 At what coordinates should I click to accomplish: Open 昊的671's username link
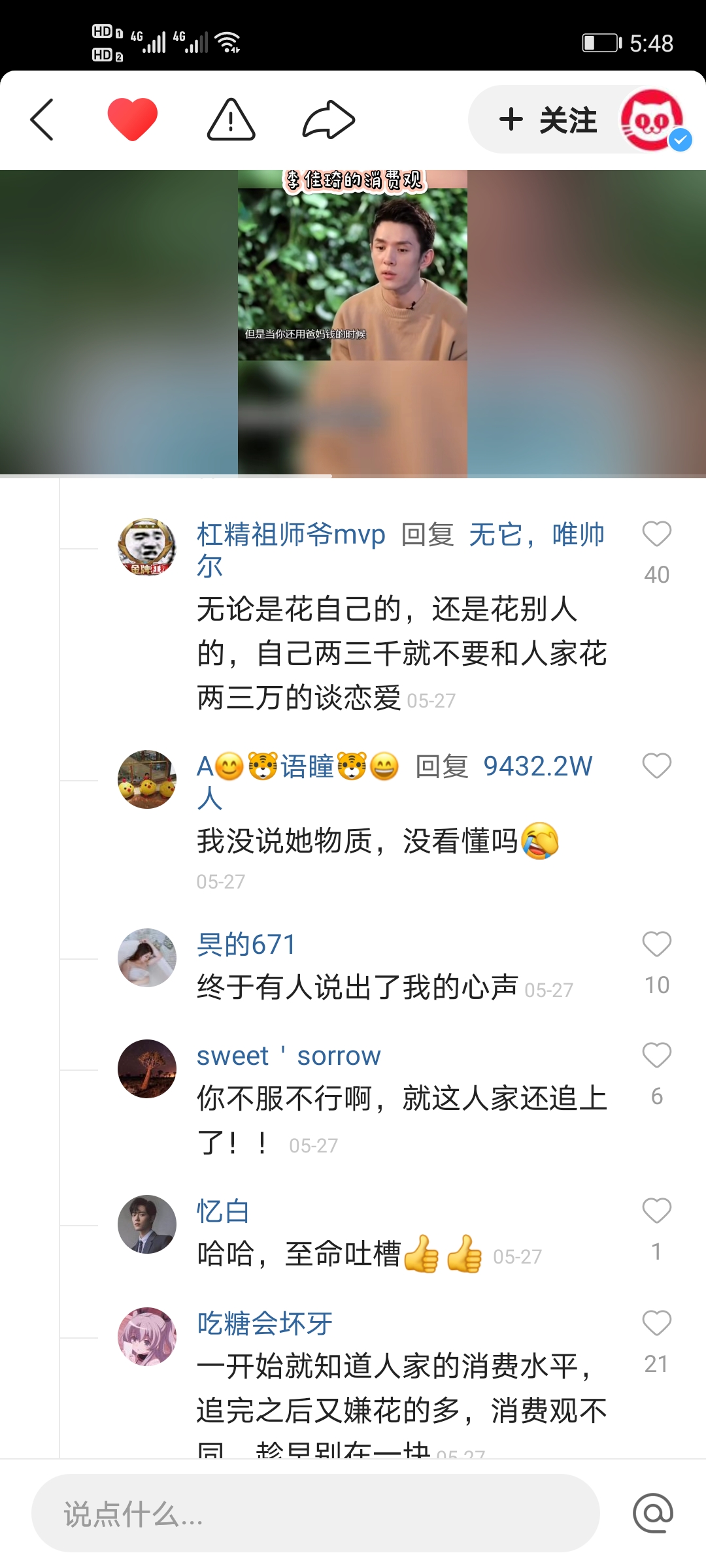(246, 945)
